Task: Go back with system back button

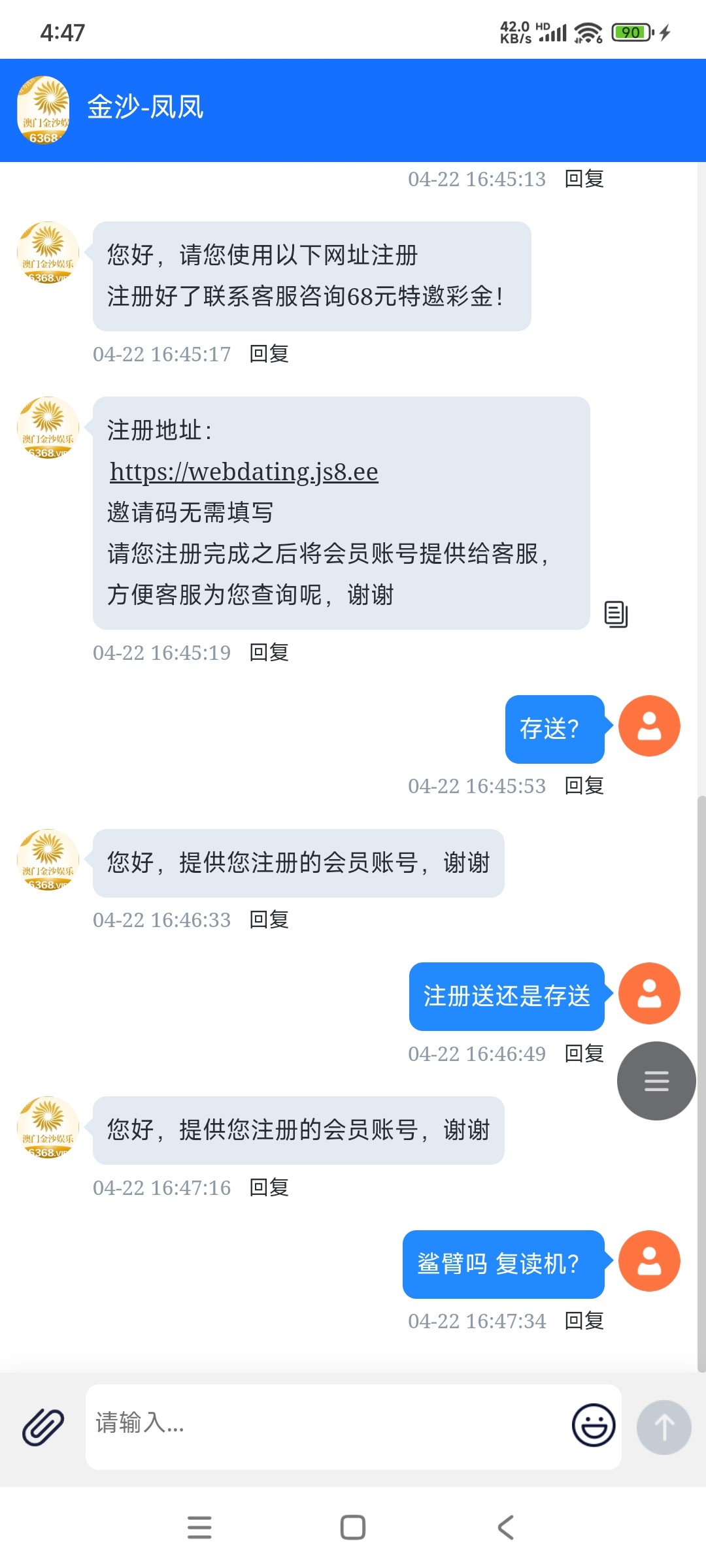Action: coord(505,1527)
